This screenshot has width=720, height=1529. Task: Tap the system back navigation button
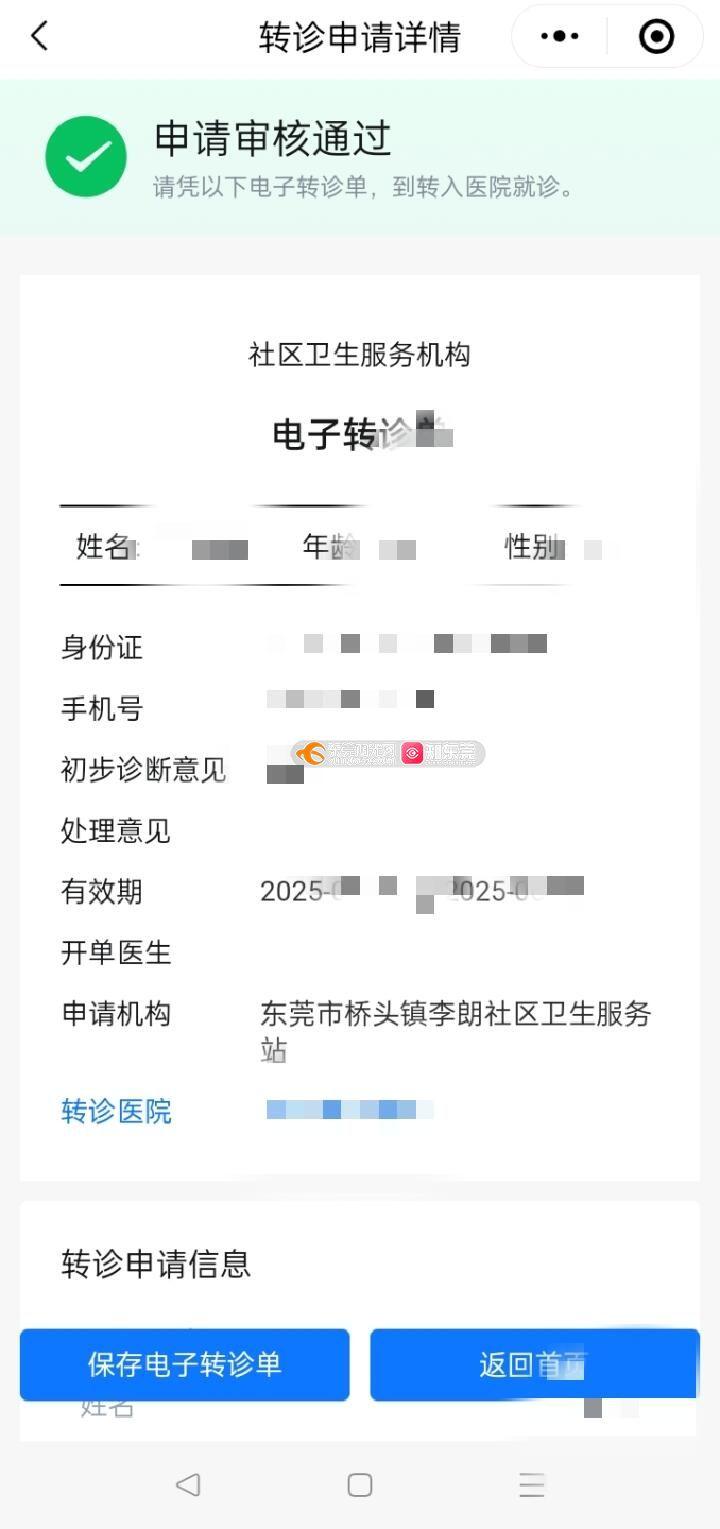click(x=188, y=1484)
